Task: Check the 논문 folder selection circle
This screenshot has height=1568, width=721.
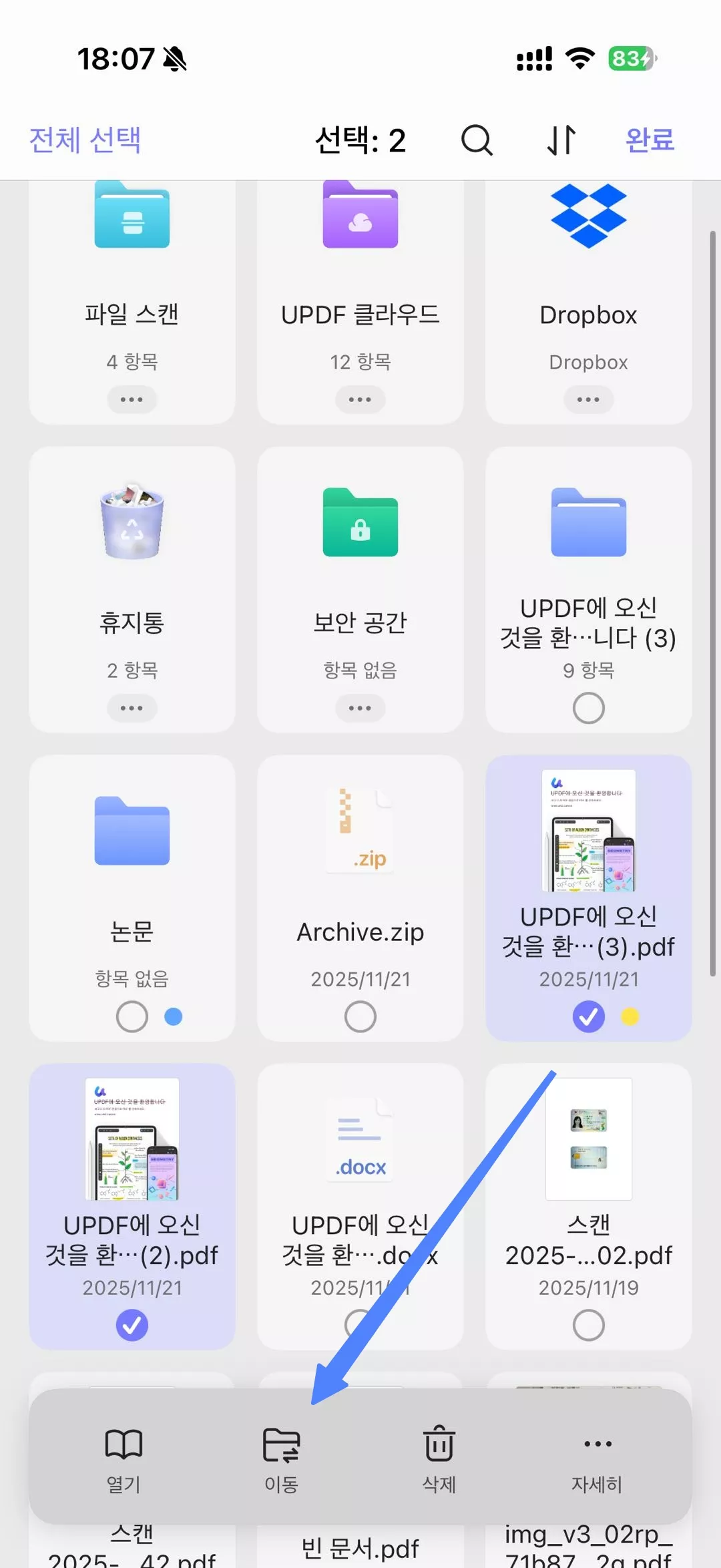Action: pos(132,1016)
